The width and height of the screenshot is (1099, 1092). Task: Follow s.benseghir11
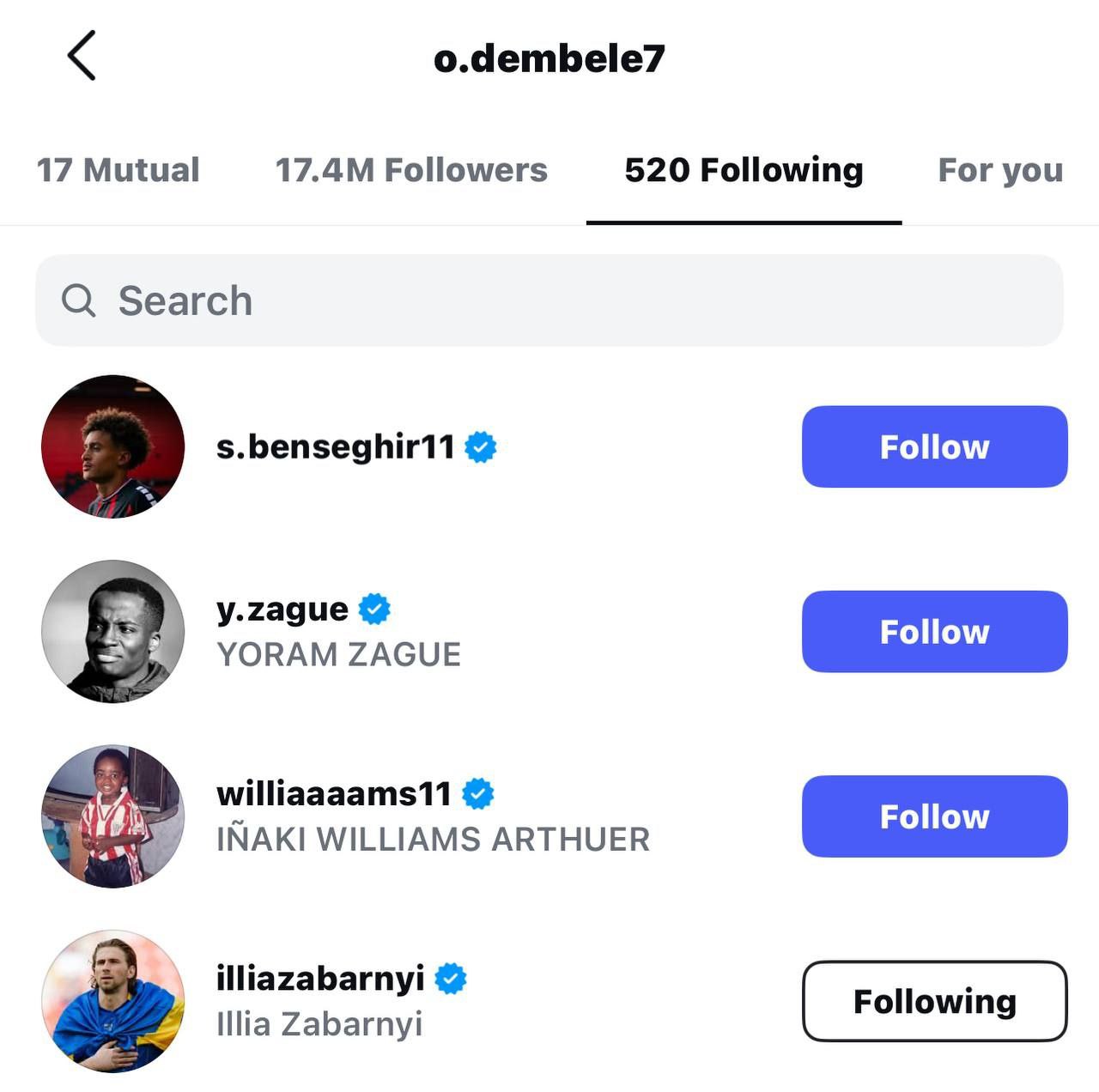point(934,446)
